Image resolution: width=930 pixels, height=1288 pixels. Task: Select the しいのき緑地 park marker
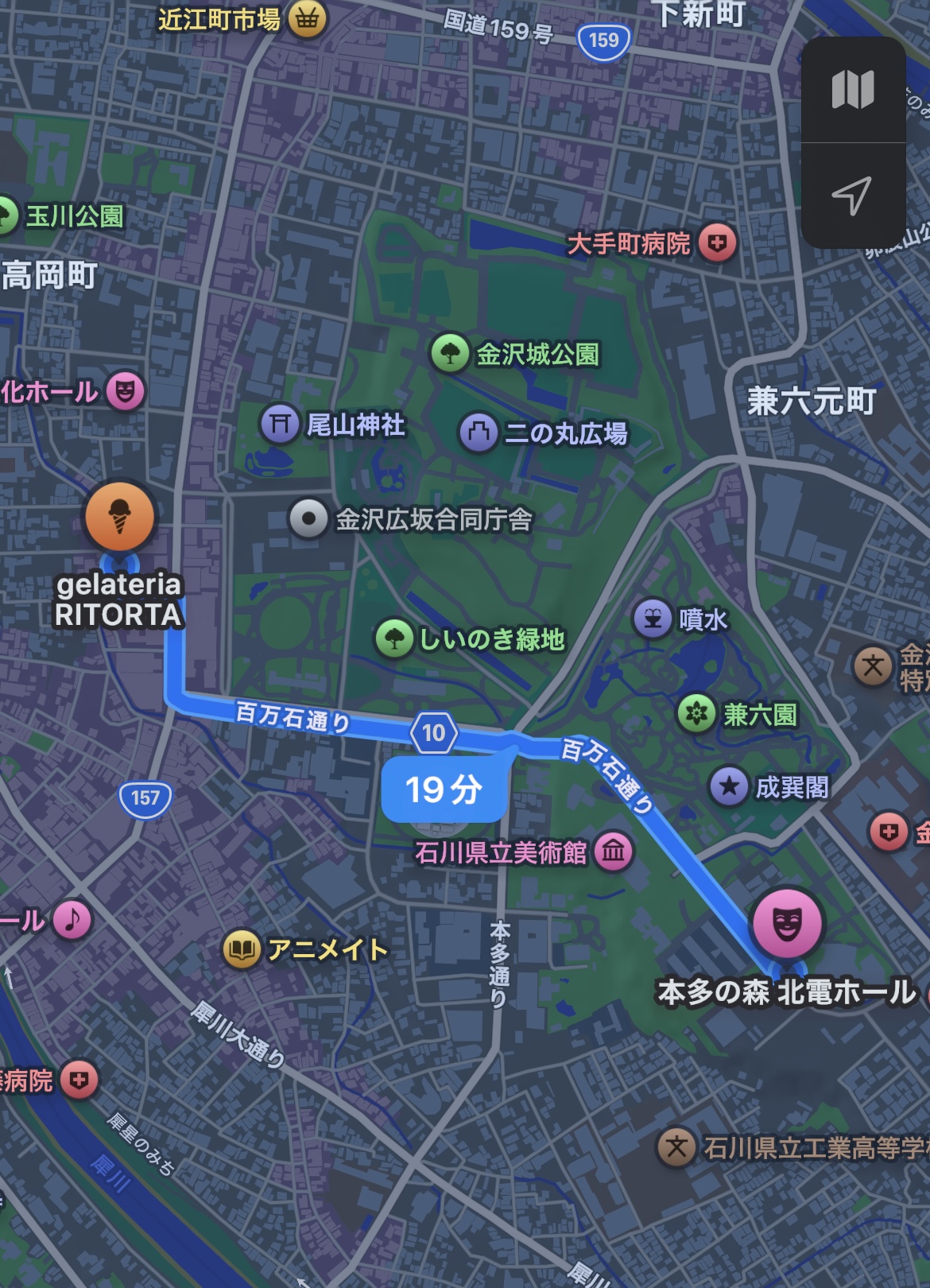(394, 638)
